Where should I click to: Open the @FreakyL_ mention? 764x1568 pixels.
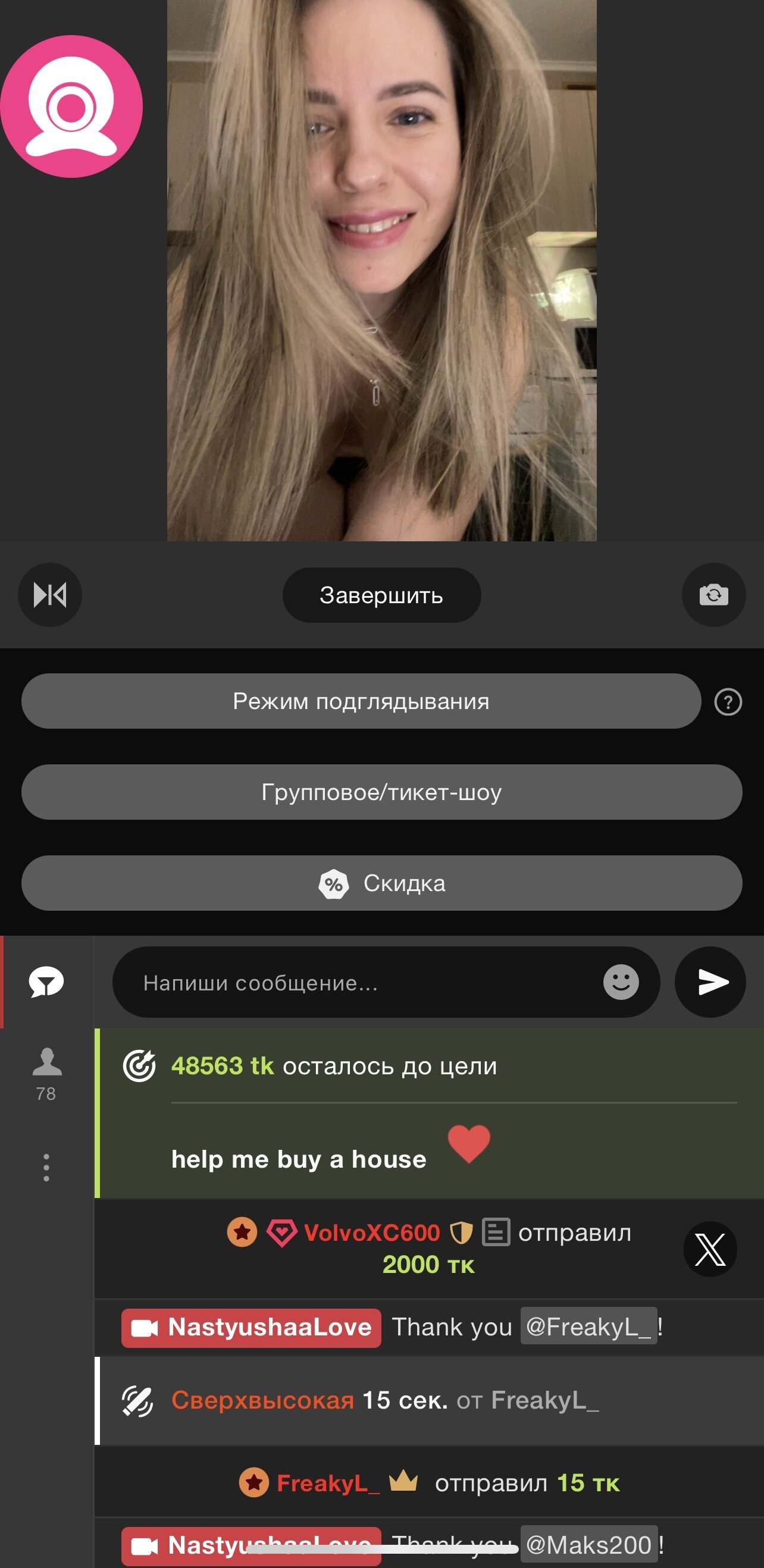(588, 1327)
